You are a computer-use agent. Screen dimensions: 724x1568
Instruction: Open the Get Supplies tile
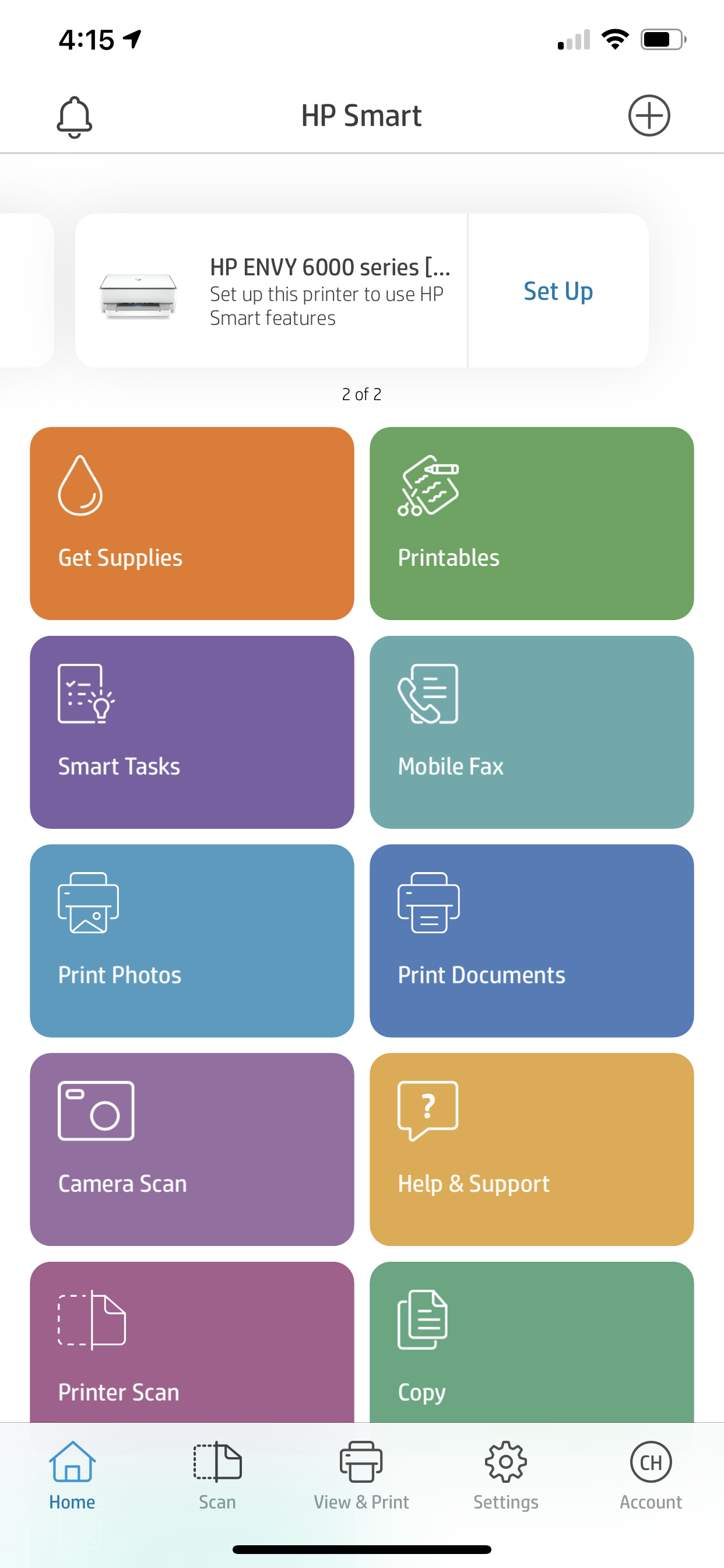point(192,523)
